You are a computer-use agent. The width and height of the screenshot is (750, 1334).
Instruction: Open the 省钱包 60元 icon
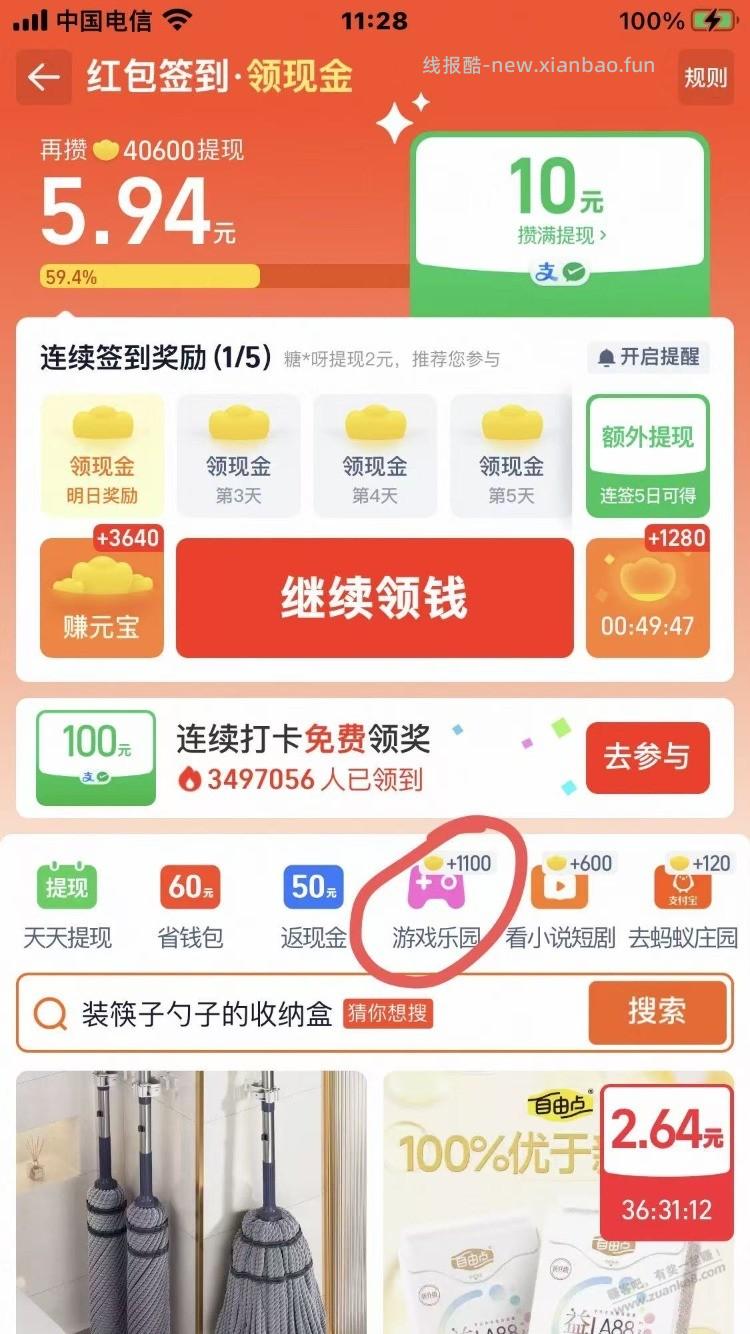click(x=189, y=886)
